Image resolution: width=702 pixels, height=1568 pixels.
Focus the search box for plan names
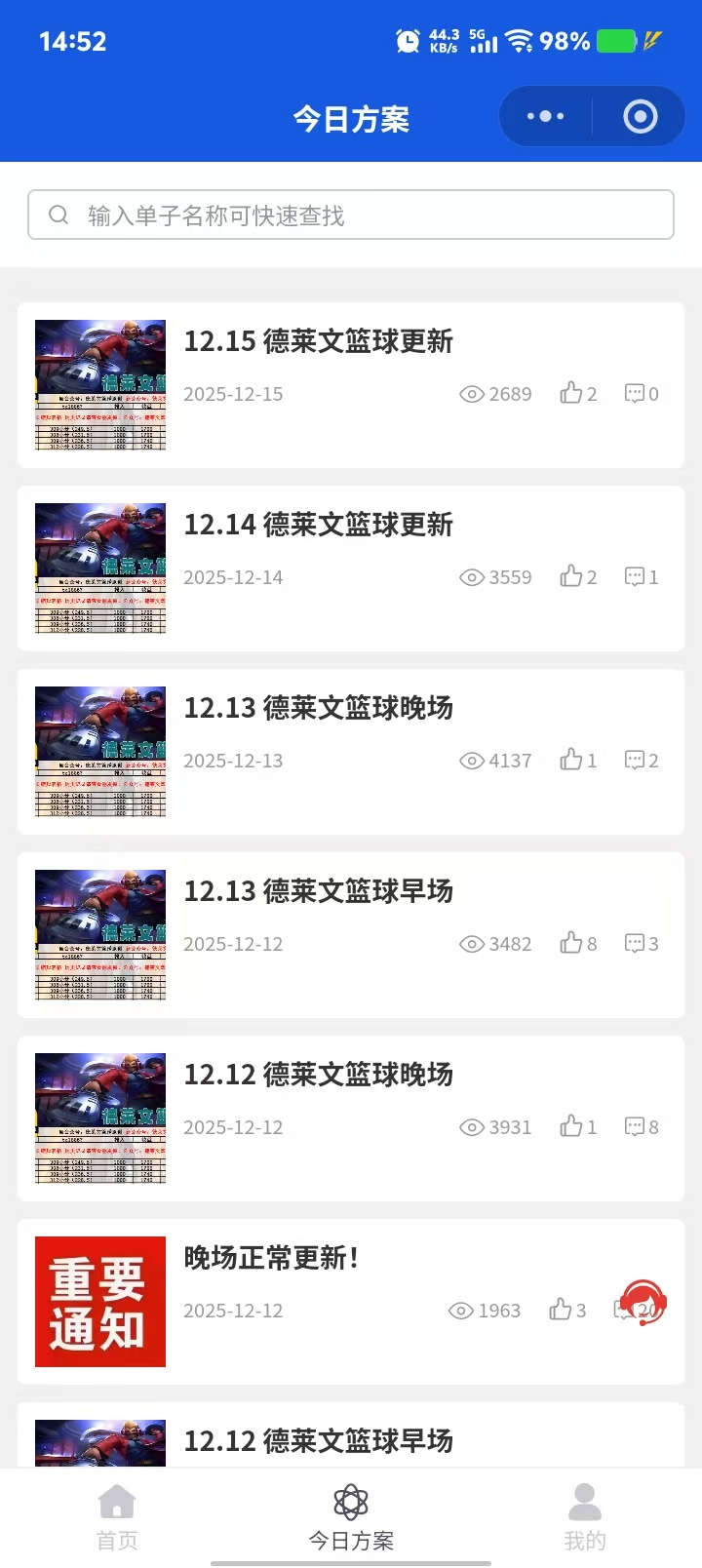click(x=351, y=215)
